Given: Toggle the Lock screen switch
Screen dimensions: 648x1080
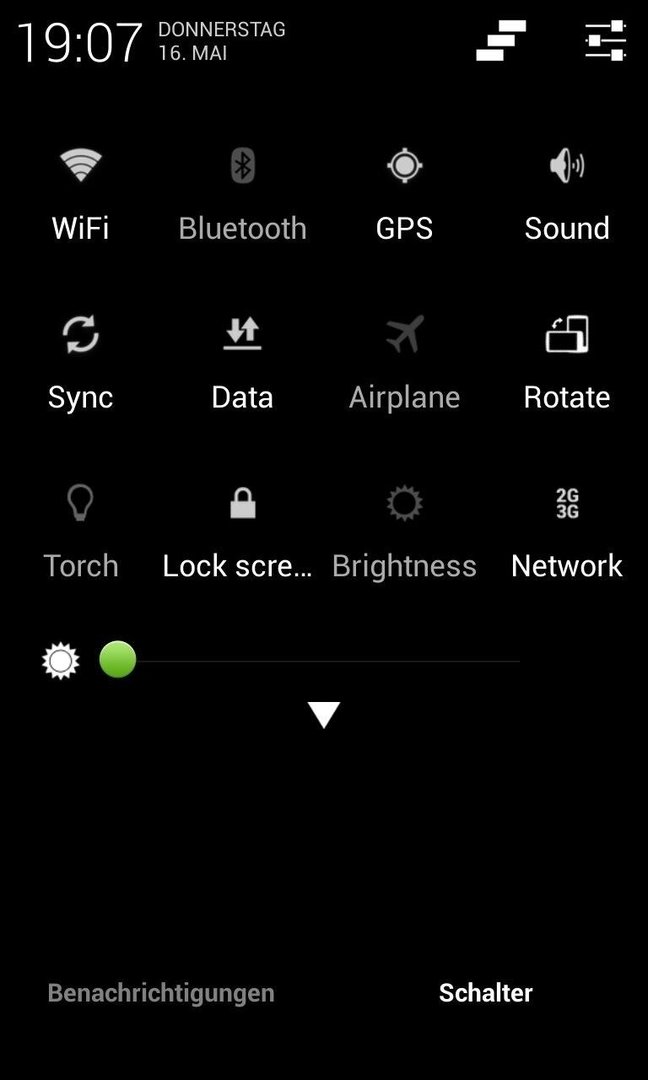Looking at the screenshot, I should coord(238,532).
